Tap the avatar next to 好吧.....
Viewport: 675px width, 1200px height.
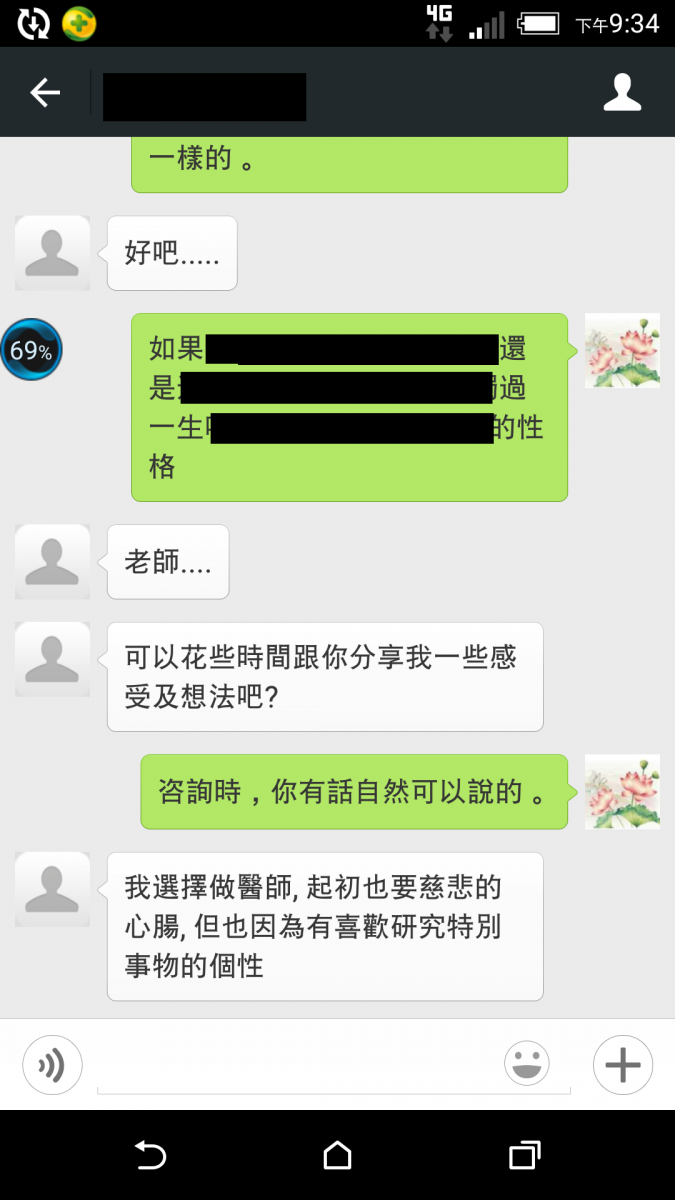[52, 253]
